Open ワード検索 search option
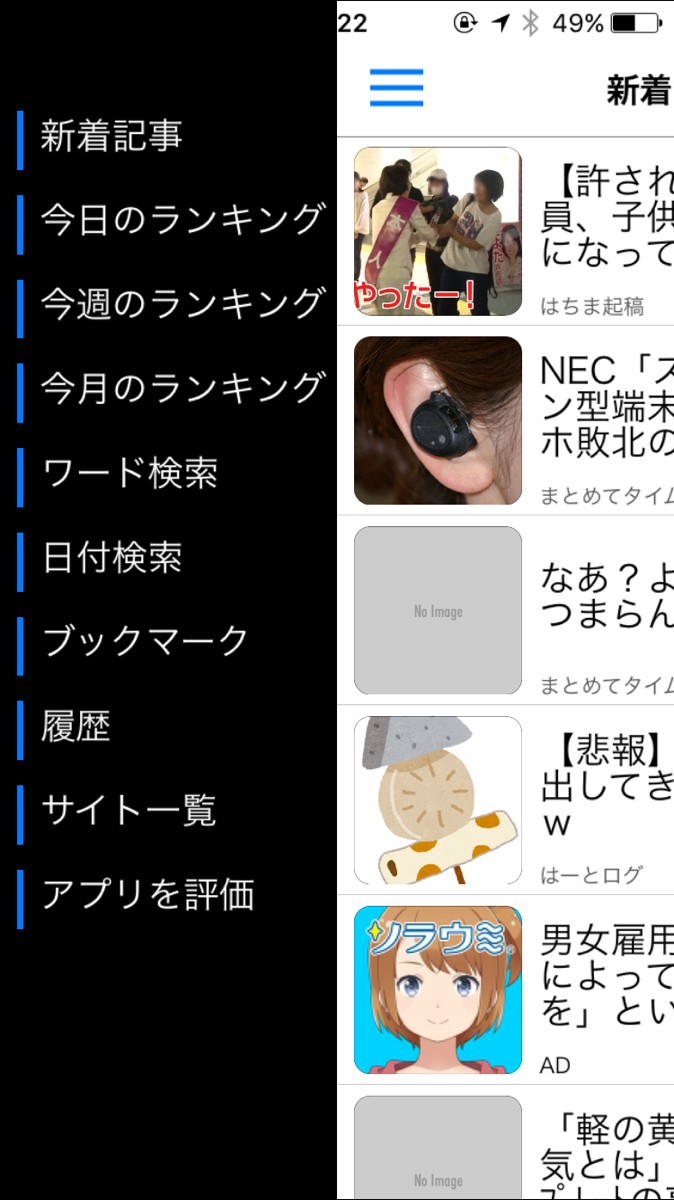Viewport: 674px width, 1200px height. pos(130,473)
